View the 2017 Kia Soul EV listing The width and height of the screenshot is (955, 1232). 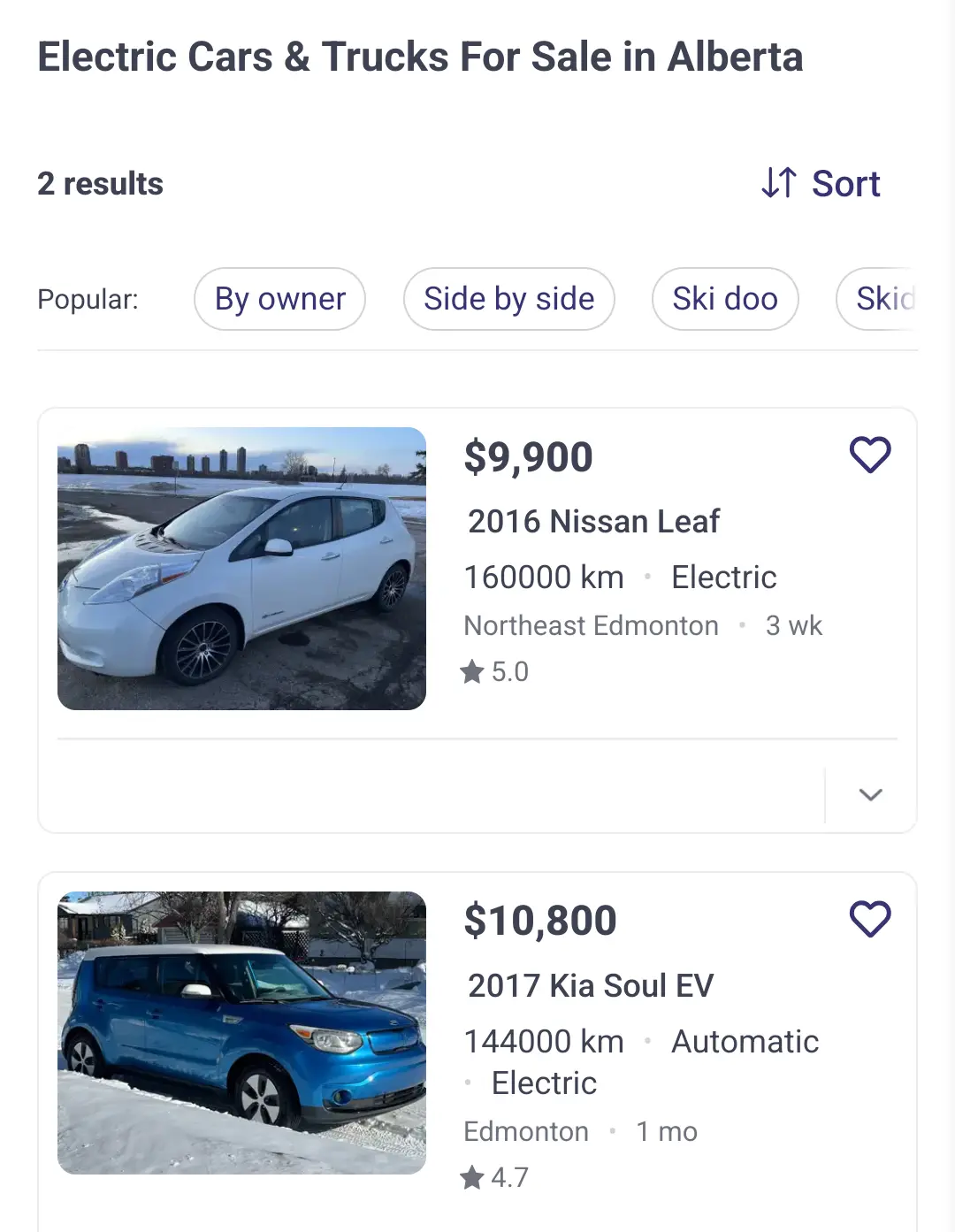coord(590,986)
